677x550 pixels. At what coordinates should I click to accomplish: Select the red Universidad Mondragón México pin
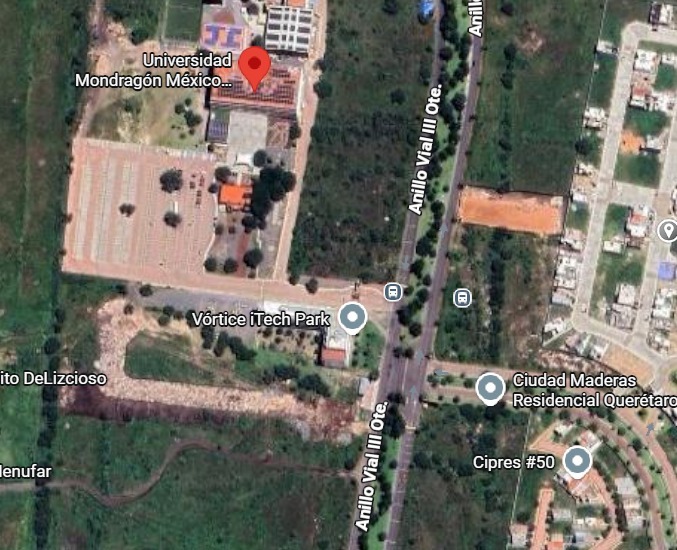[255, 67]
